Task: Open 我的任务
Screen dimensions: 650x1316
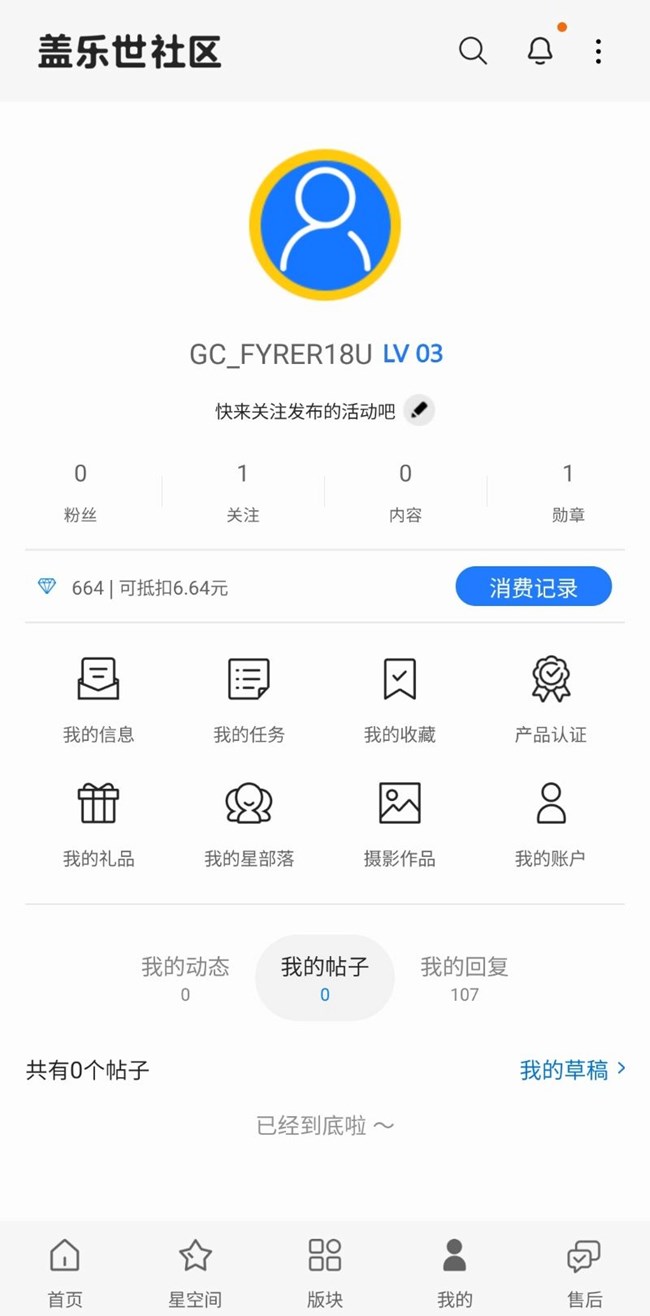Action: (249, 699)
